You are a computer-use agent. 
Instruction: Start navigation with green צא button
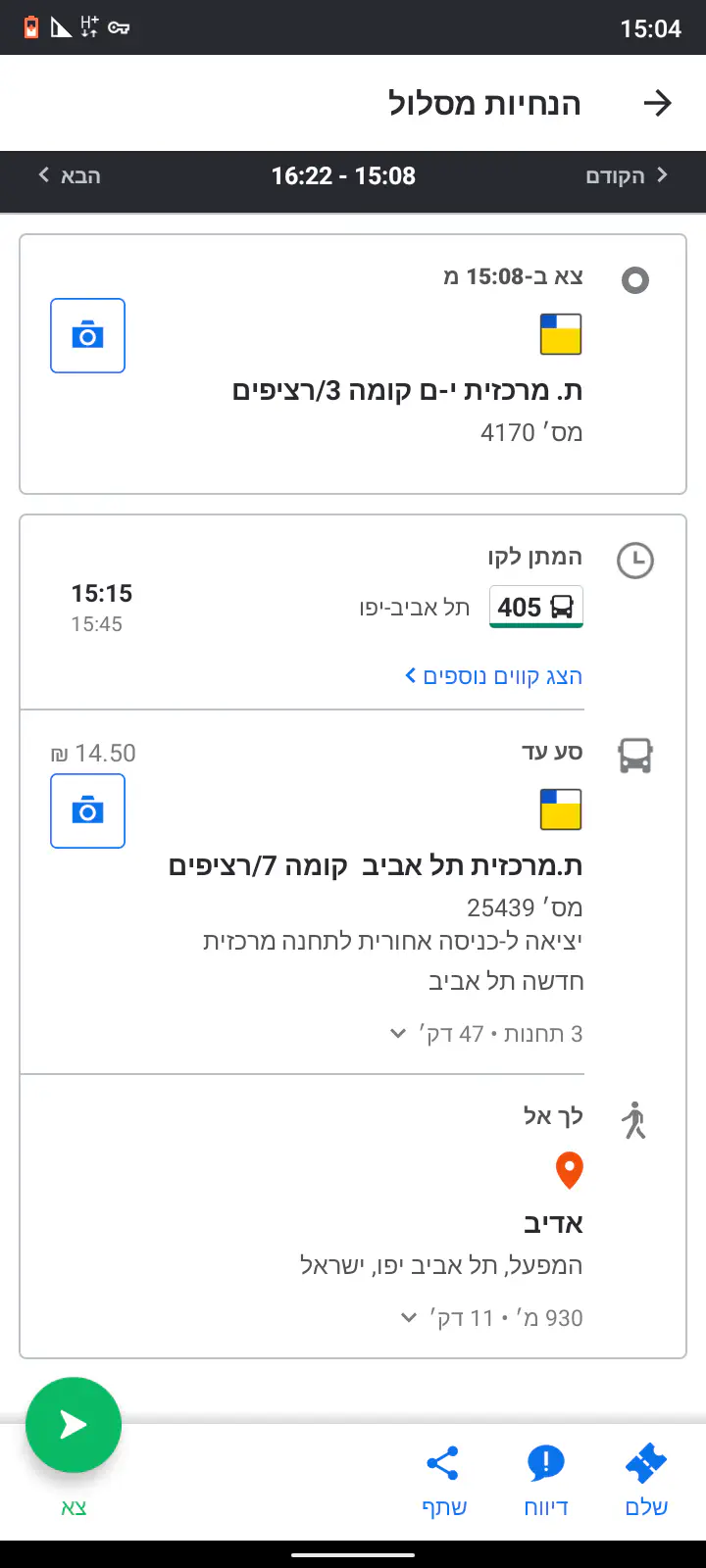(x=74, y=1425)
